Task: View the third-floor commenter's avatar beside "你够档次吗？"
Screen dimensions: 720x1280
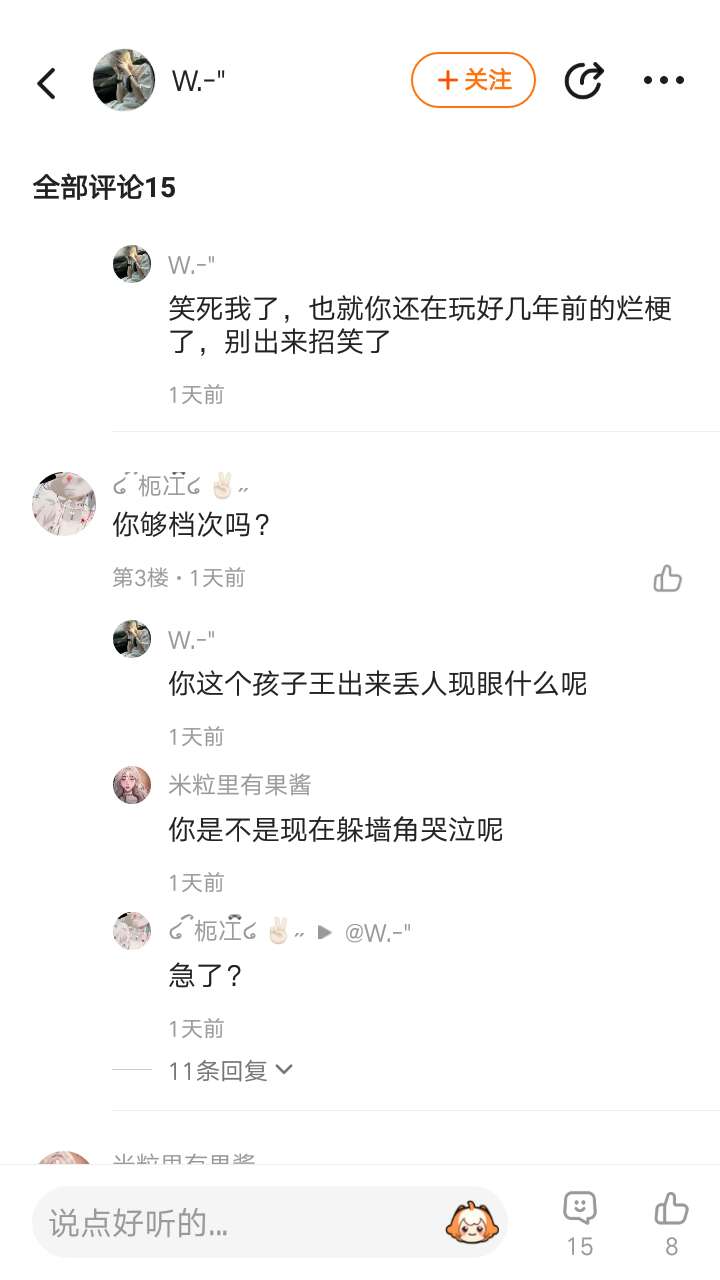Action: coord(64,504)
